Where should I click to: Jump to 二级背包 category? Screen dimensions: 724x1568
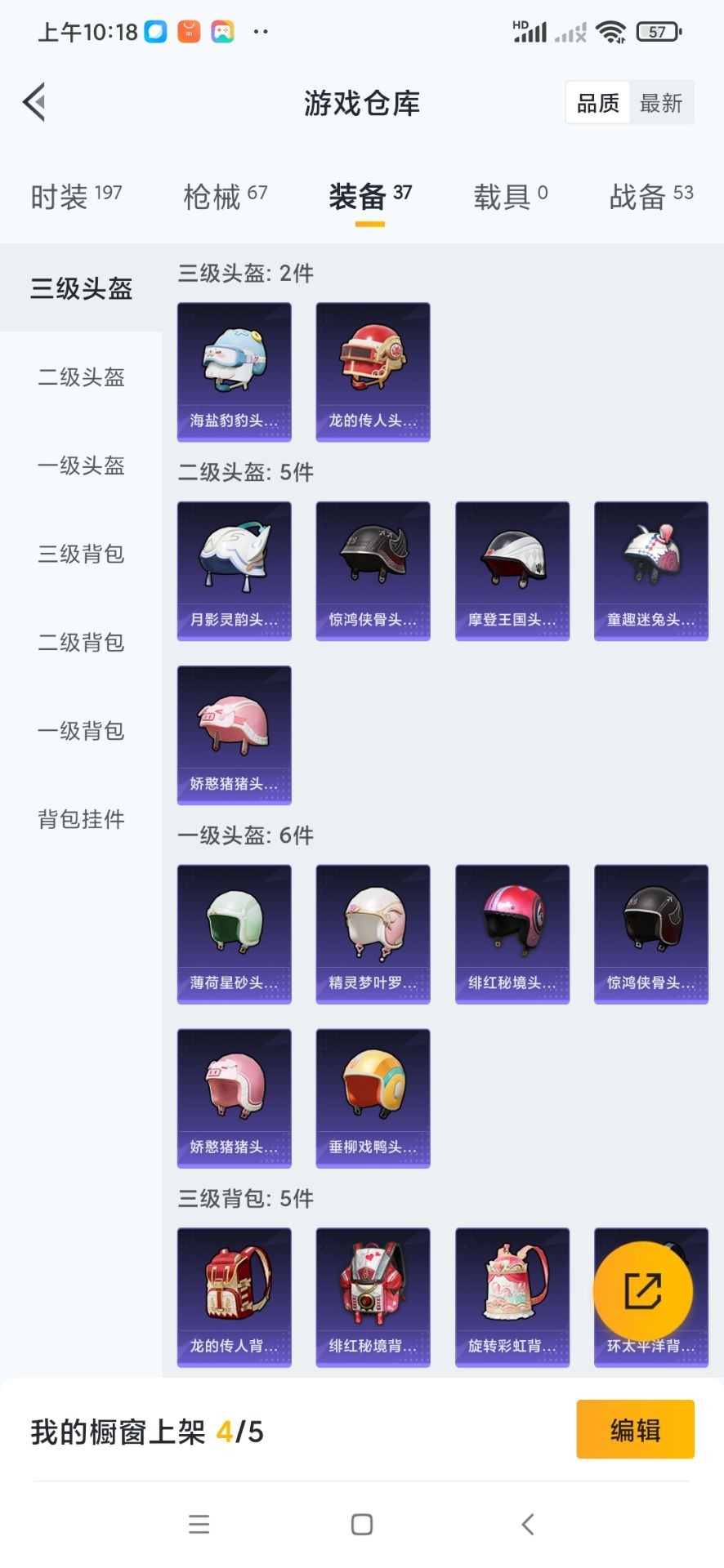[81, 643]
